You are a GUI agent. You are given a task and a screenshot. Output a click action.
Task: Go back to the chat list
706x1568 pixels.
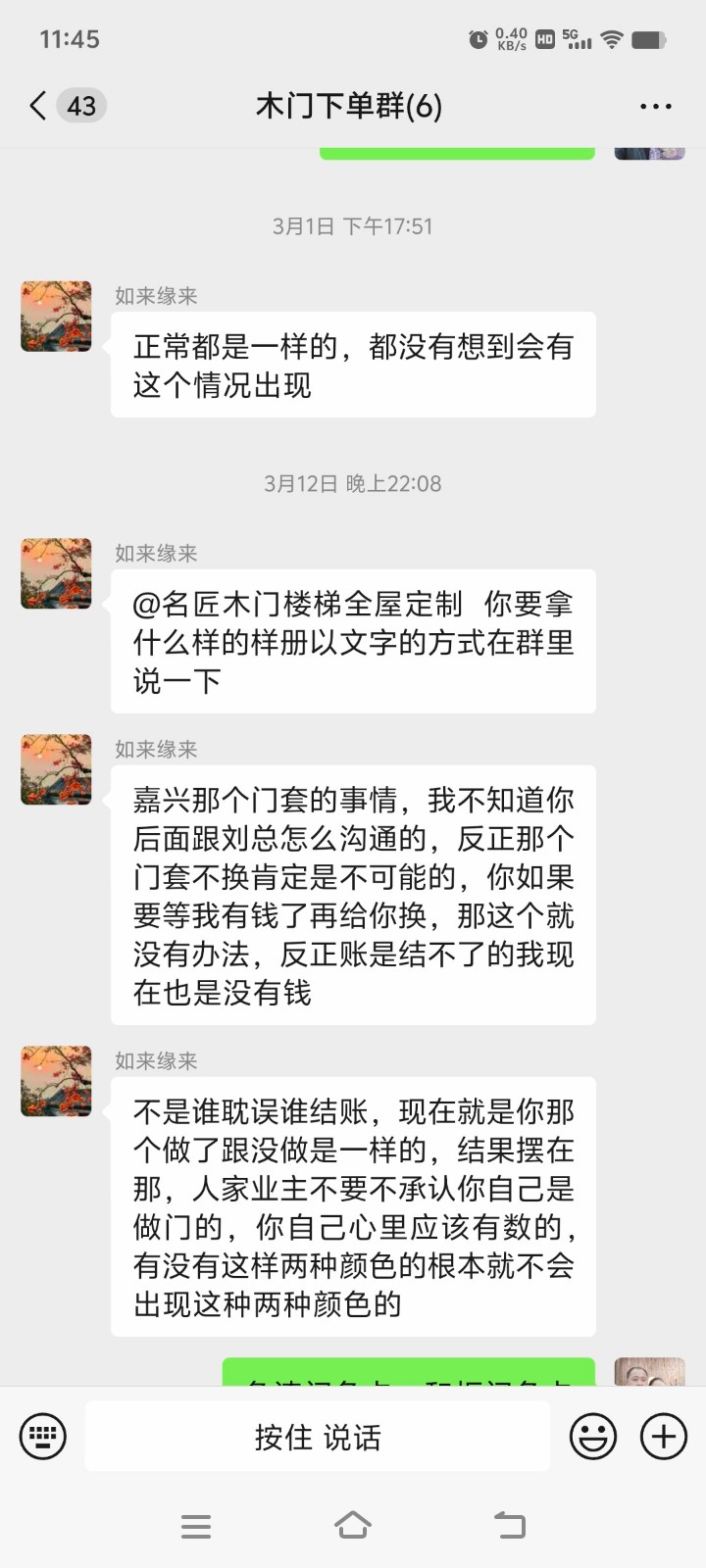click(39, 106)
